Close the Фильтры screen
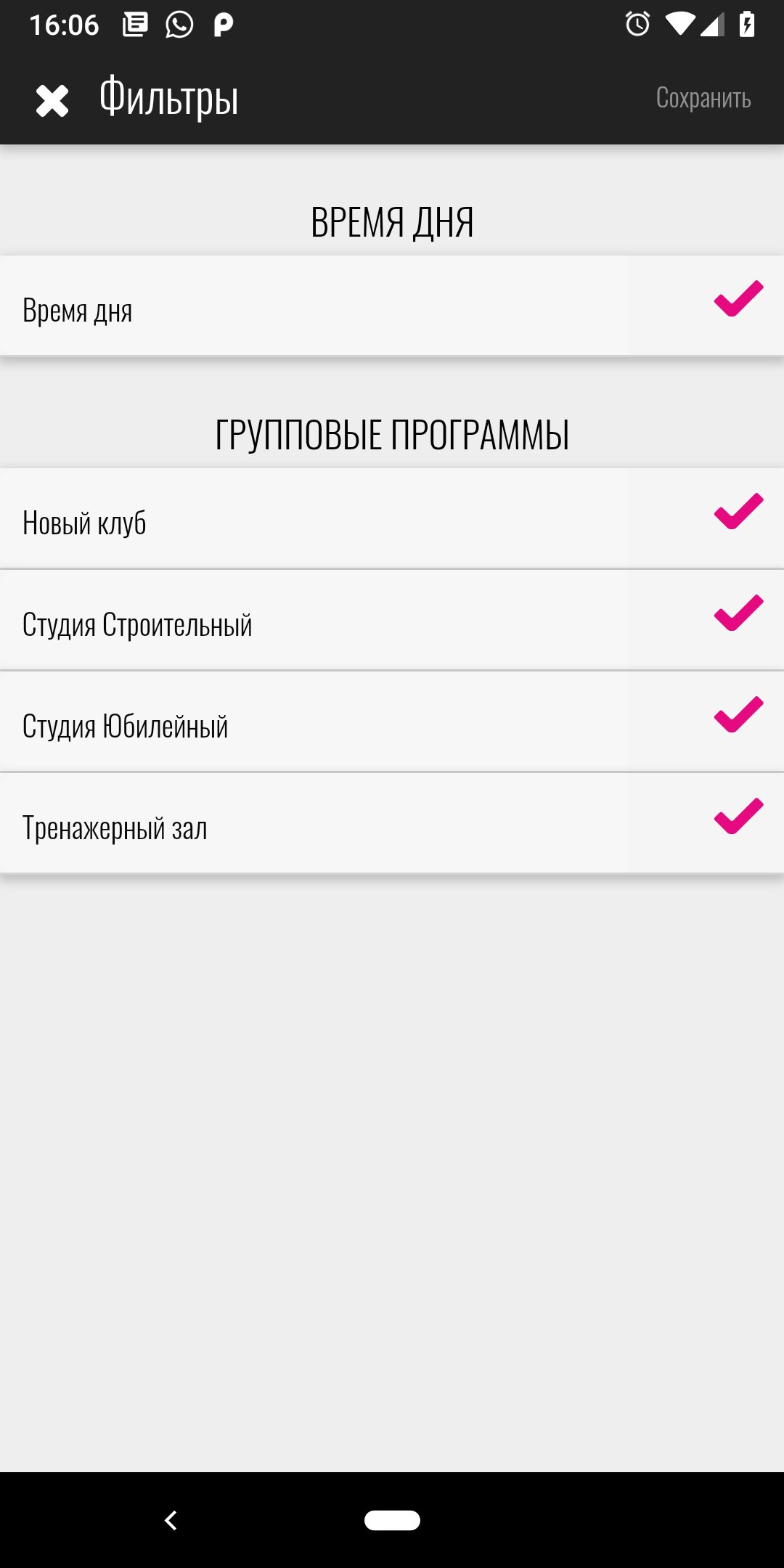Screen dimensions: 784x1568 point(52,99)
